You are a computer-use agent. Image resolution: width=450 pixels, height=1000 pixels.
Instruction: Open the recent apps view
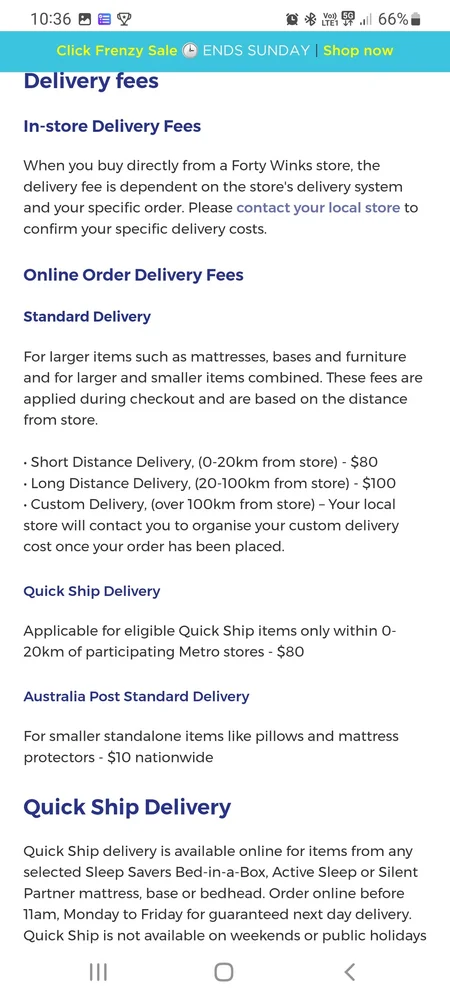[x=98, y=971]
